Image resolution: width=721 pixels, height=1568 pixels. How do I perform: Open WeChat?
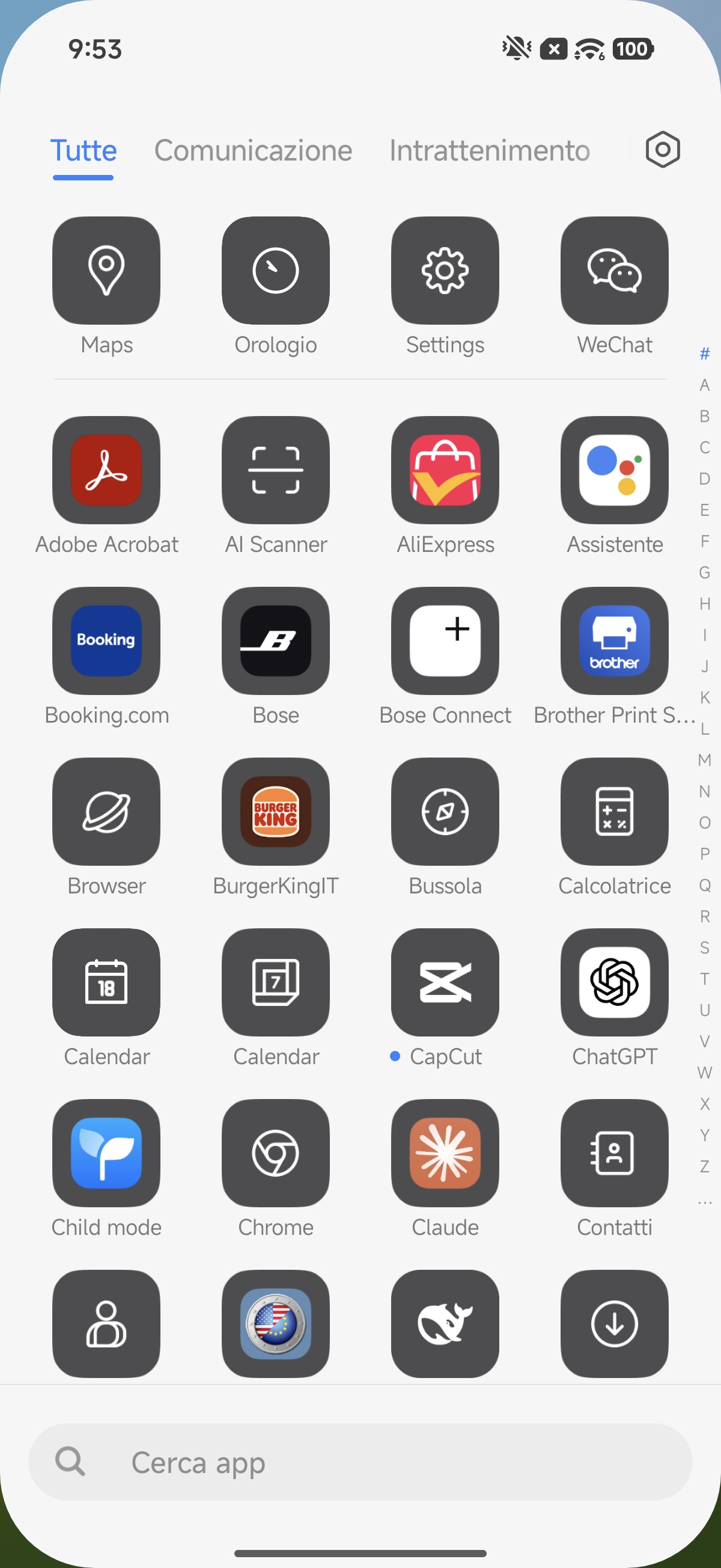[614, 271]
